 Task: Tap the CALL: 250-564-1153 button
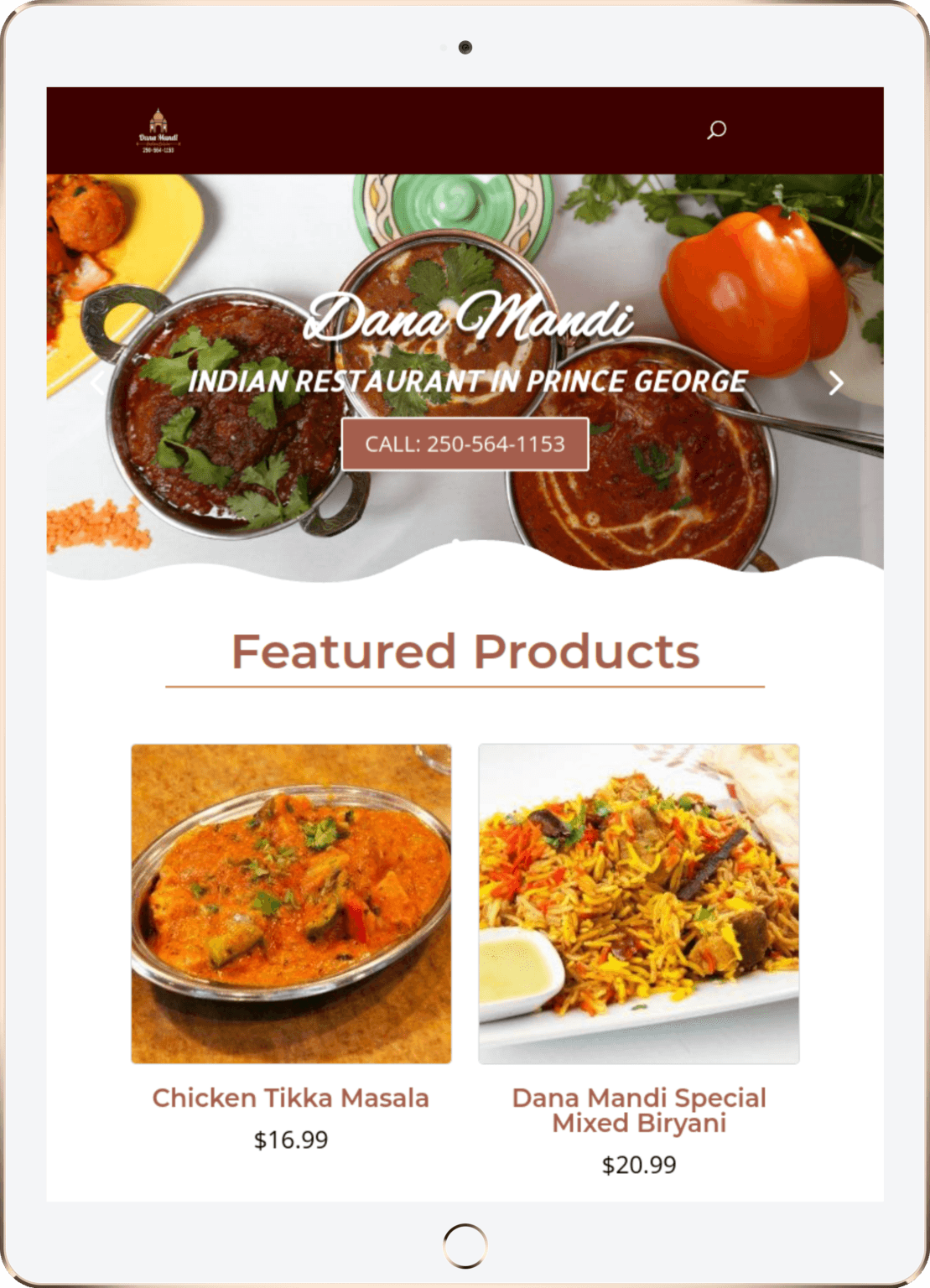tap(465, 444)
